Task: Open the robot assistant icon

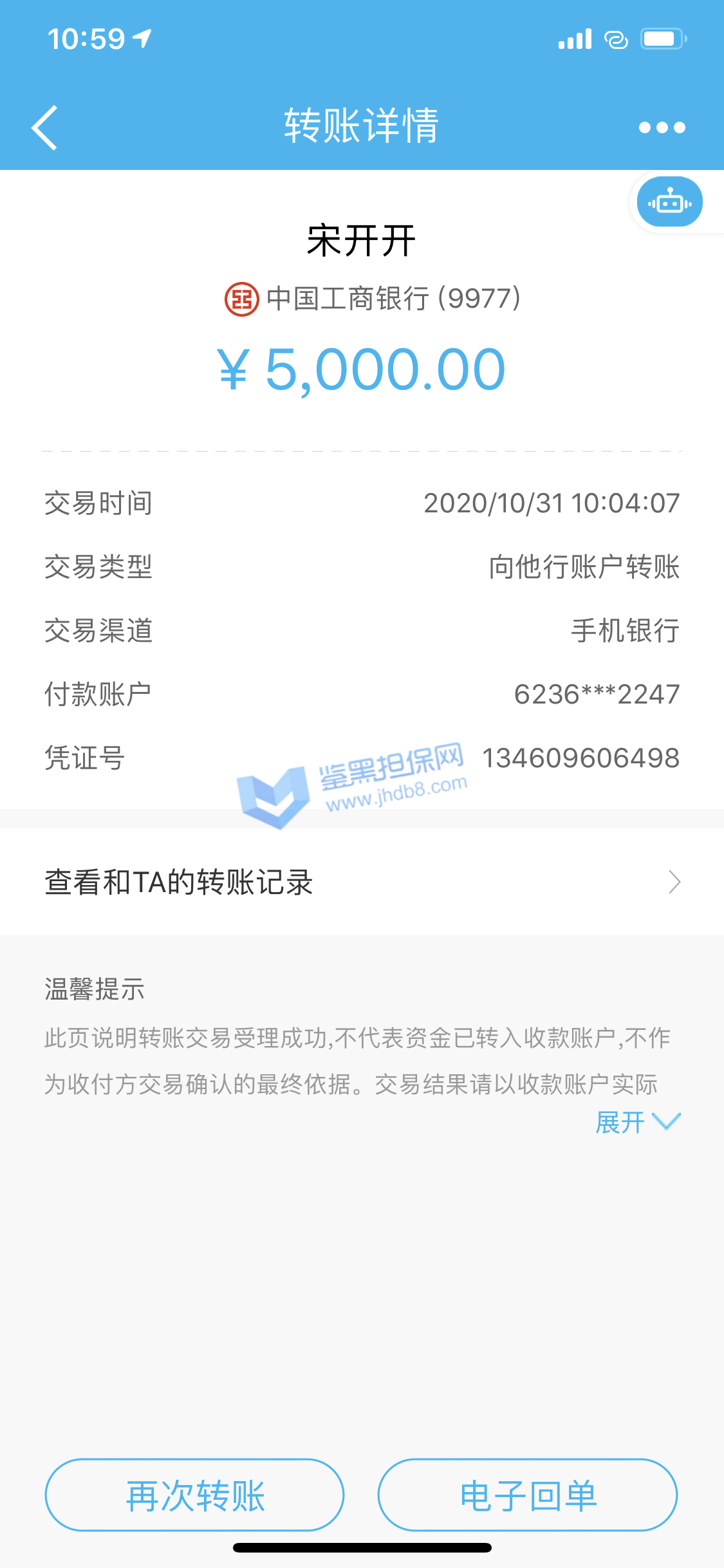Action: 669,202
